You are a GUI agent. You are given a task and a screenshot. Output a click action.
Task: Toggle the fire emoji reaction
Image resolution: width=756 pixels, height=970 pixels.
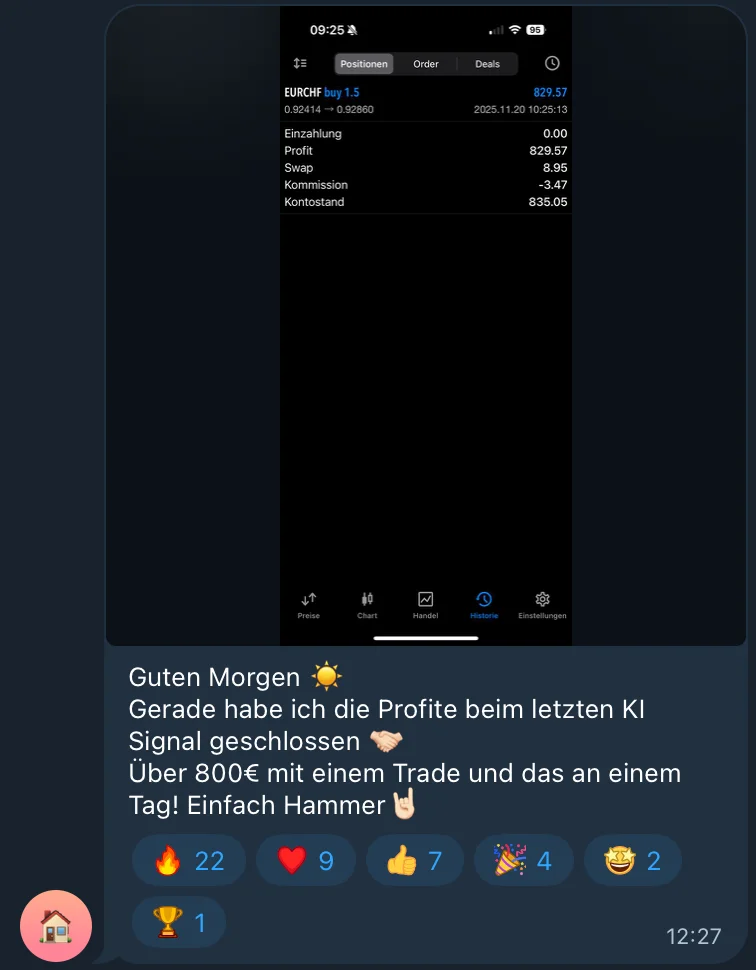188,860
